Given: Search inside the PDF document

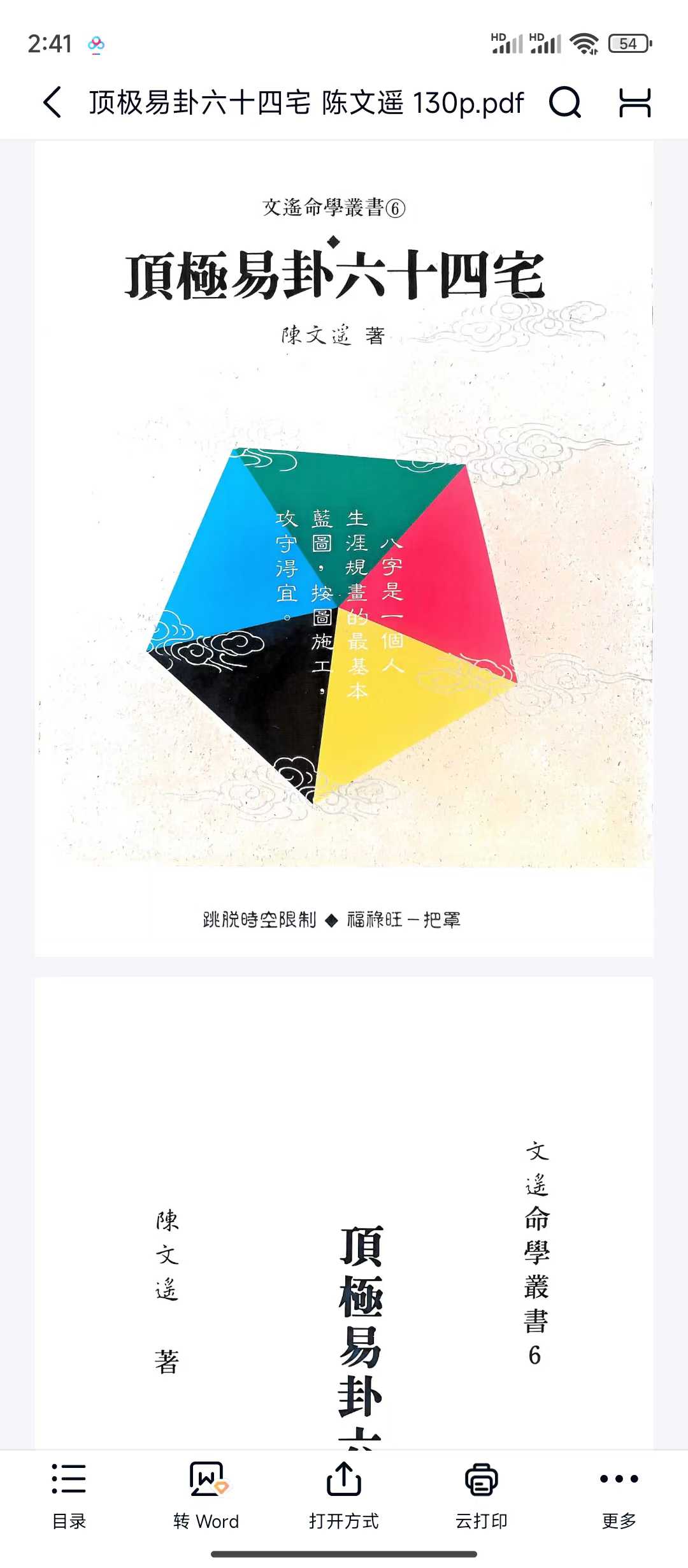Looking at the screenshot, I should tap(564, 103).
